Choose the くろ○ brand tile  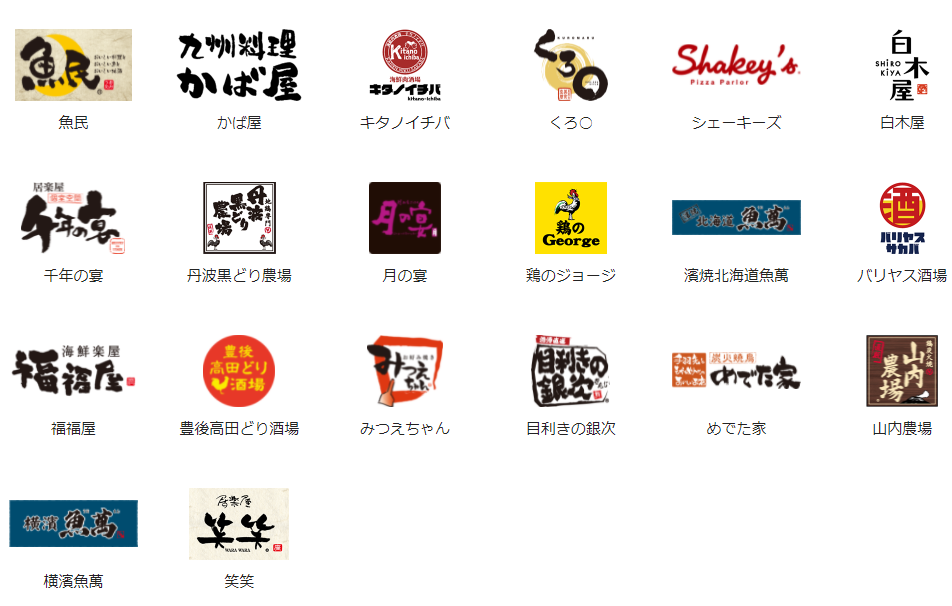pos(570,65)
